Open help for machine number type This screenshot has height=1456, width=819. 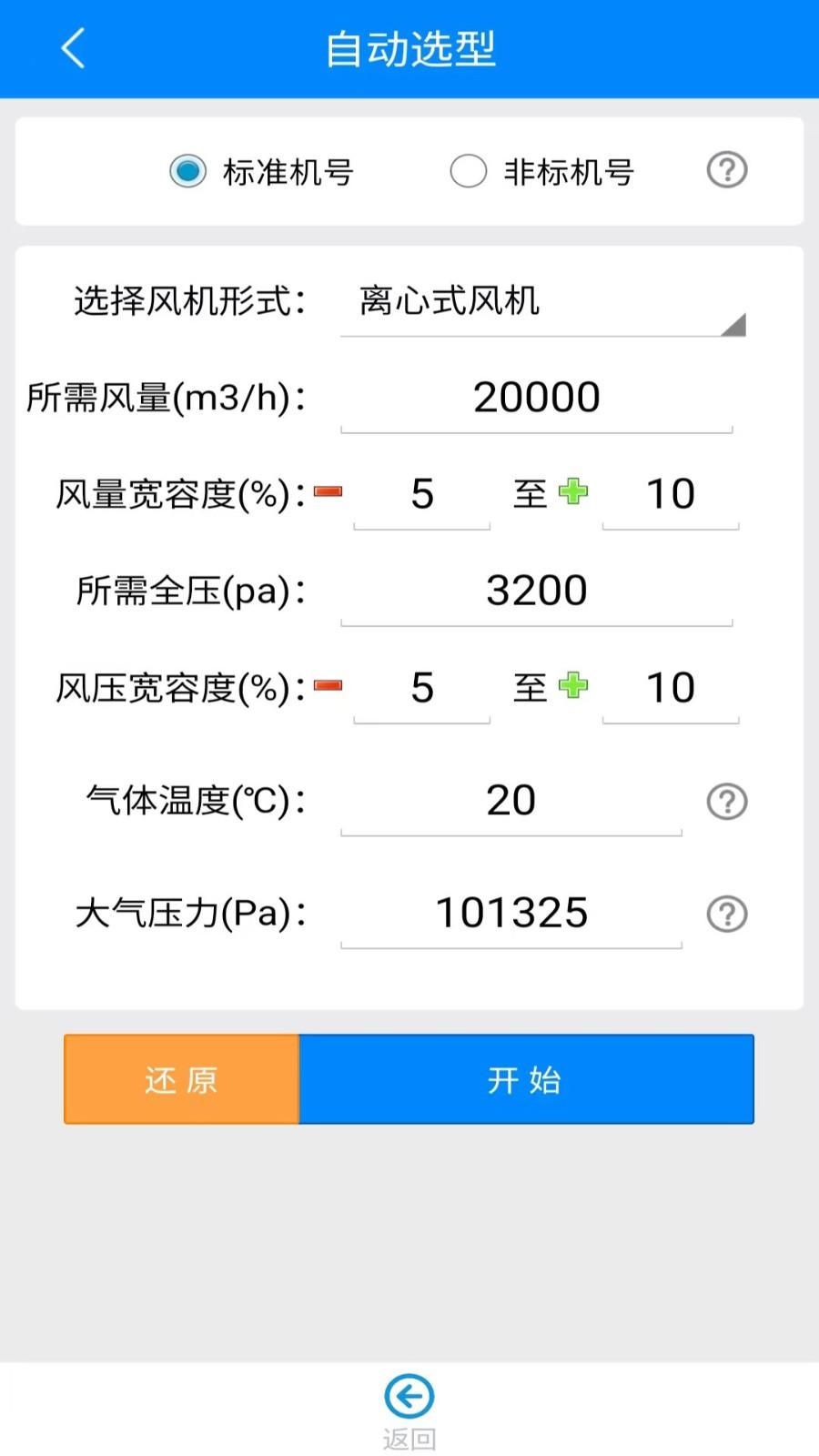[x=726, y=170]
